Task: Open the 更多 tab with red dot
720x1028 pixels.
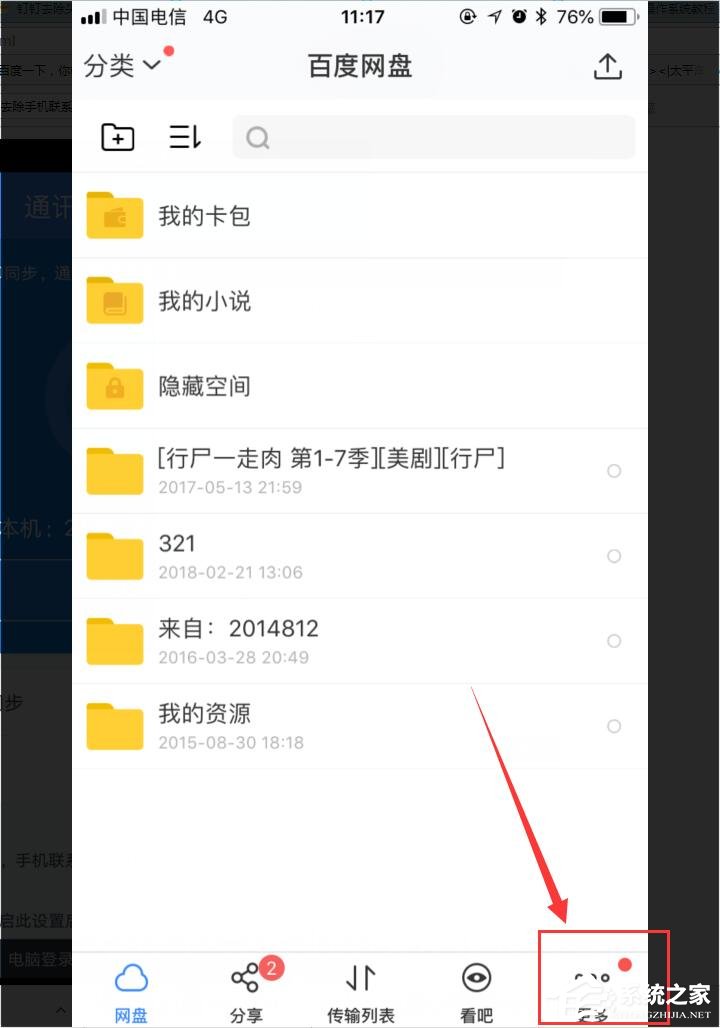Action: (594, 988)
